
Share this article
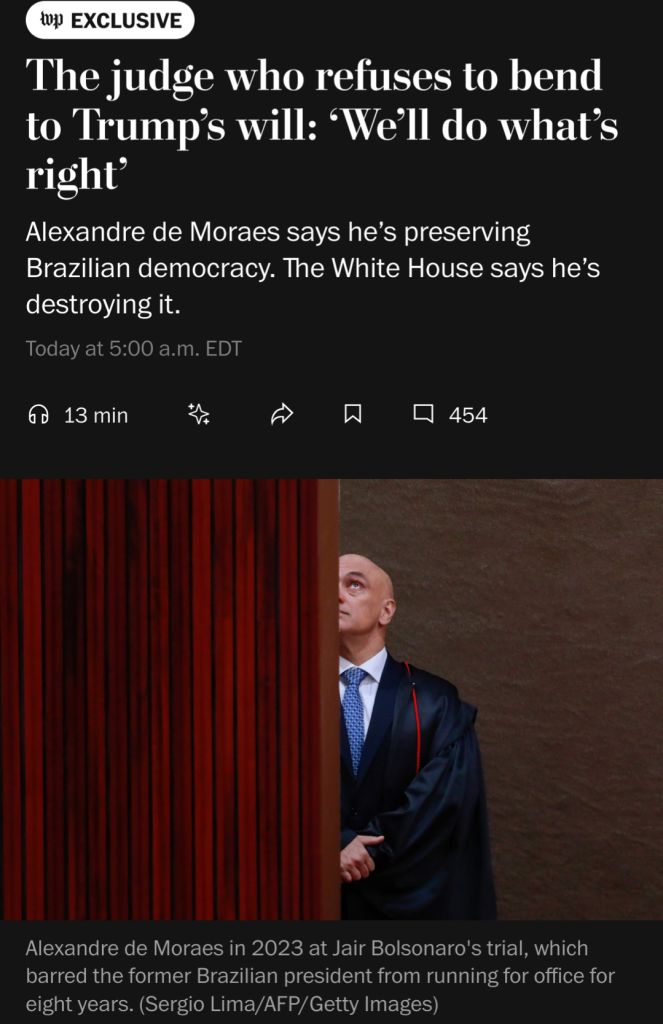(x=282, y=414)
